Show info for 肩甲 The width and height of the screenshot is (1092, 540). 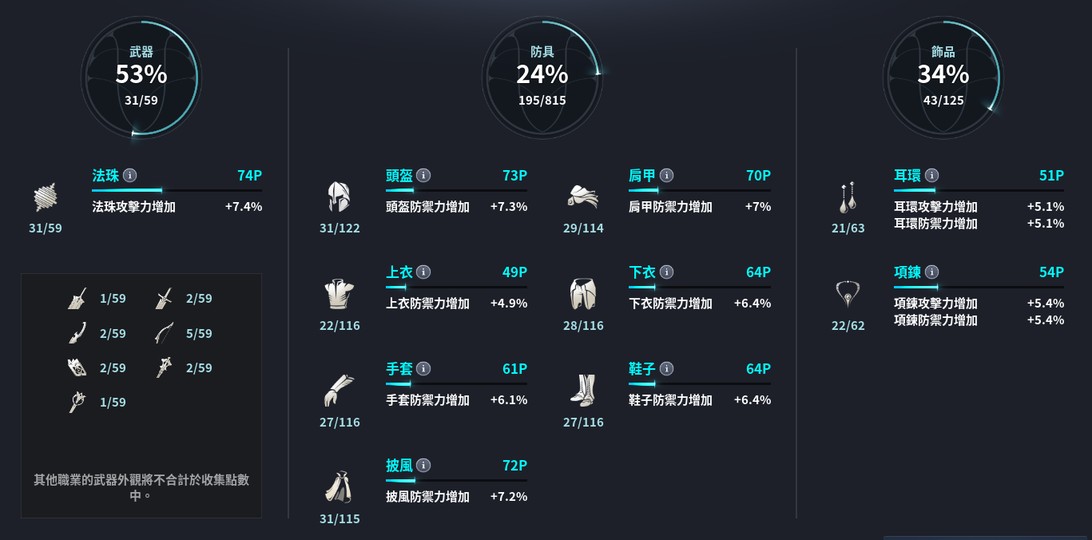click(666, 175)
